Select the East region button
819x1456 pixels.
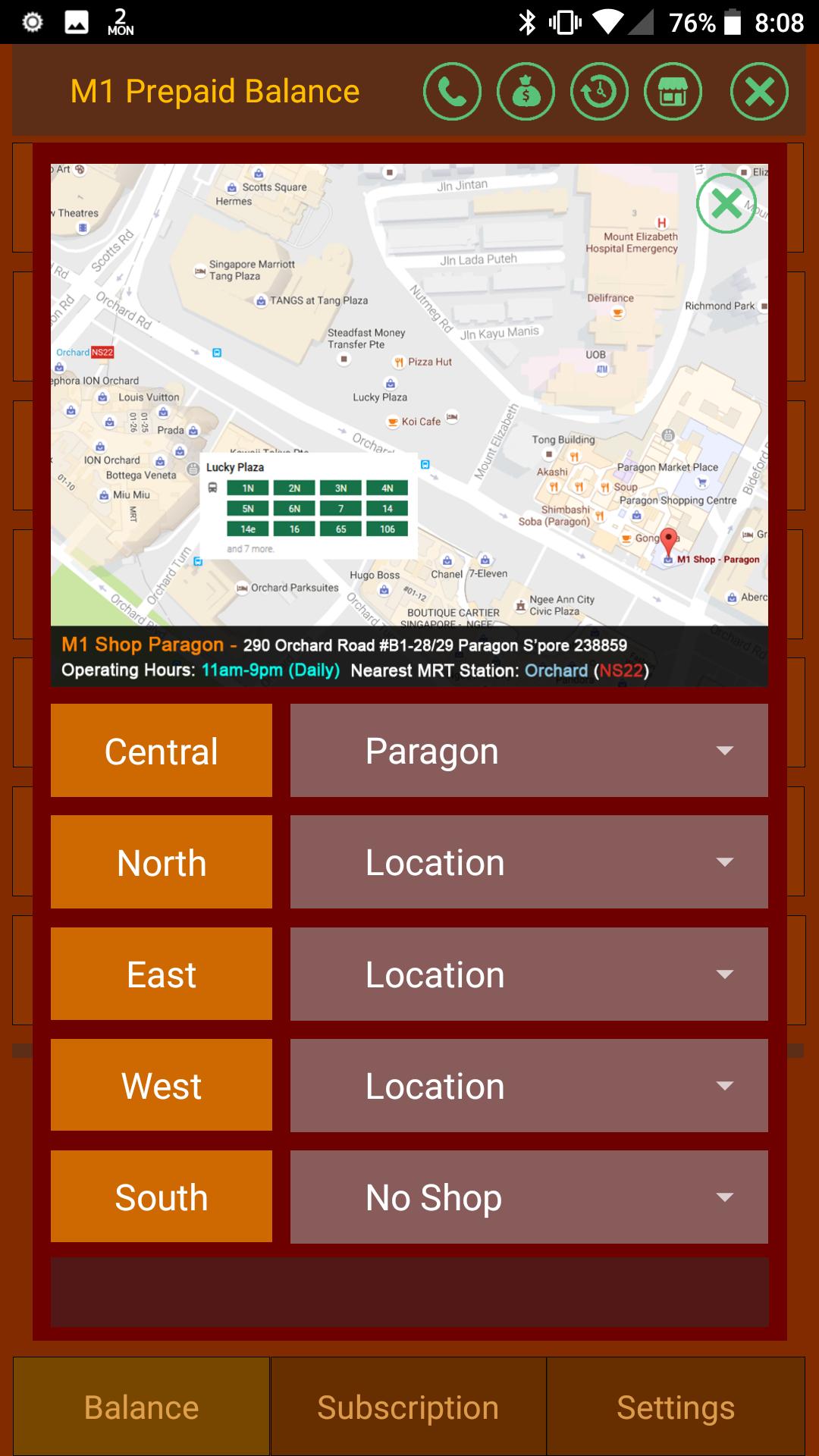(162, 974)
